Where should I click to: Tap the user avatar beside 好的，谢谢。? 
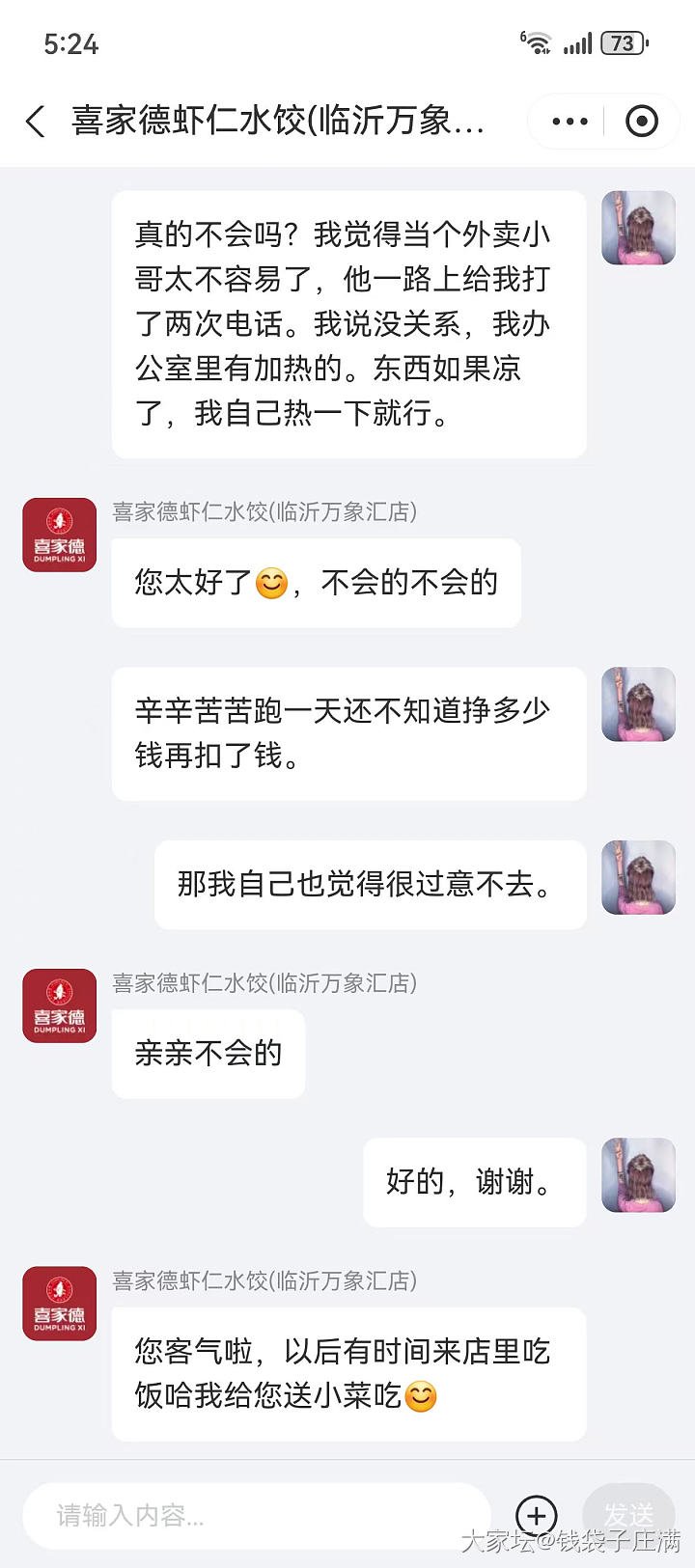coord(639,1174)
